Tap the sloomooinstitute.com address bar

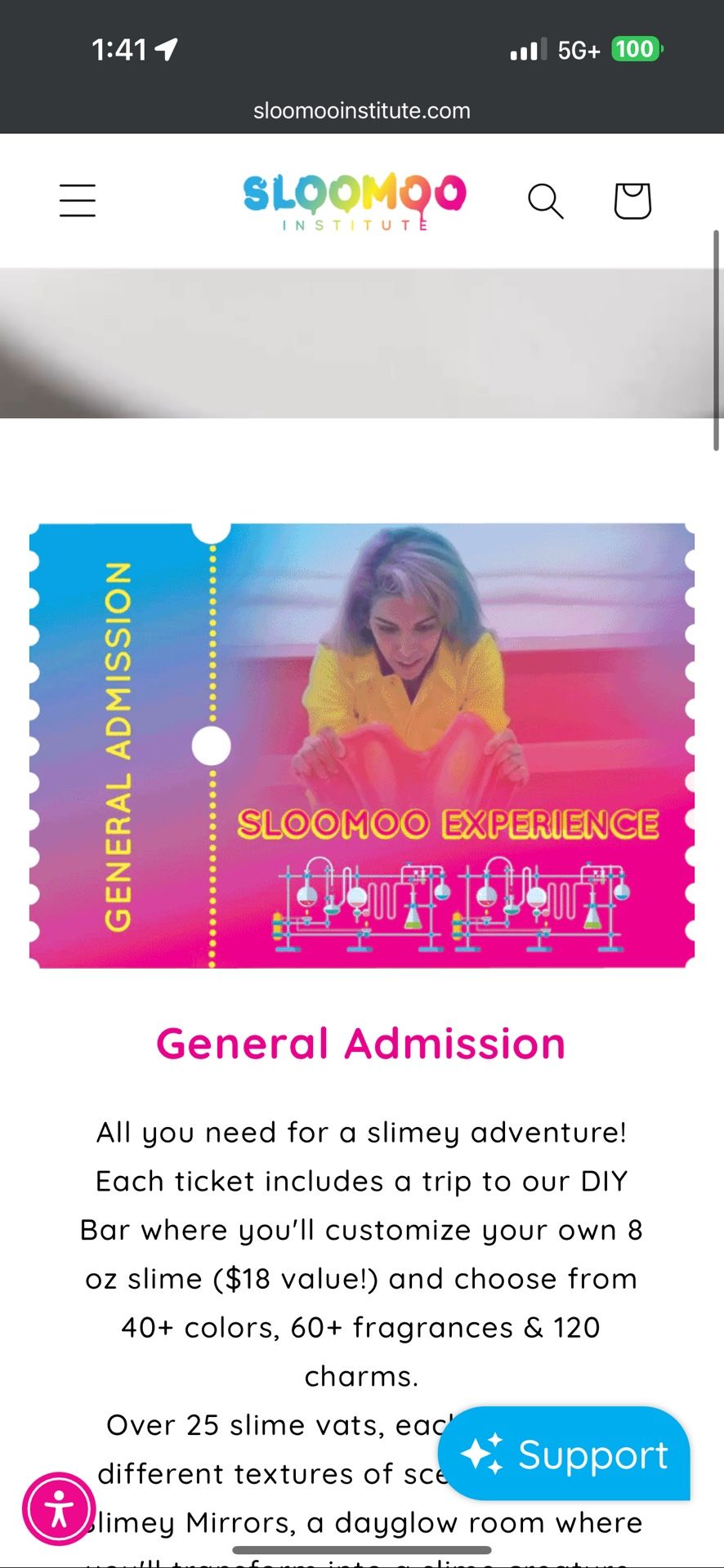(x=362, y=111)
